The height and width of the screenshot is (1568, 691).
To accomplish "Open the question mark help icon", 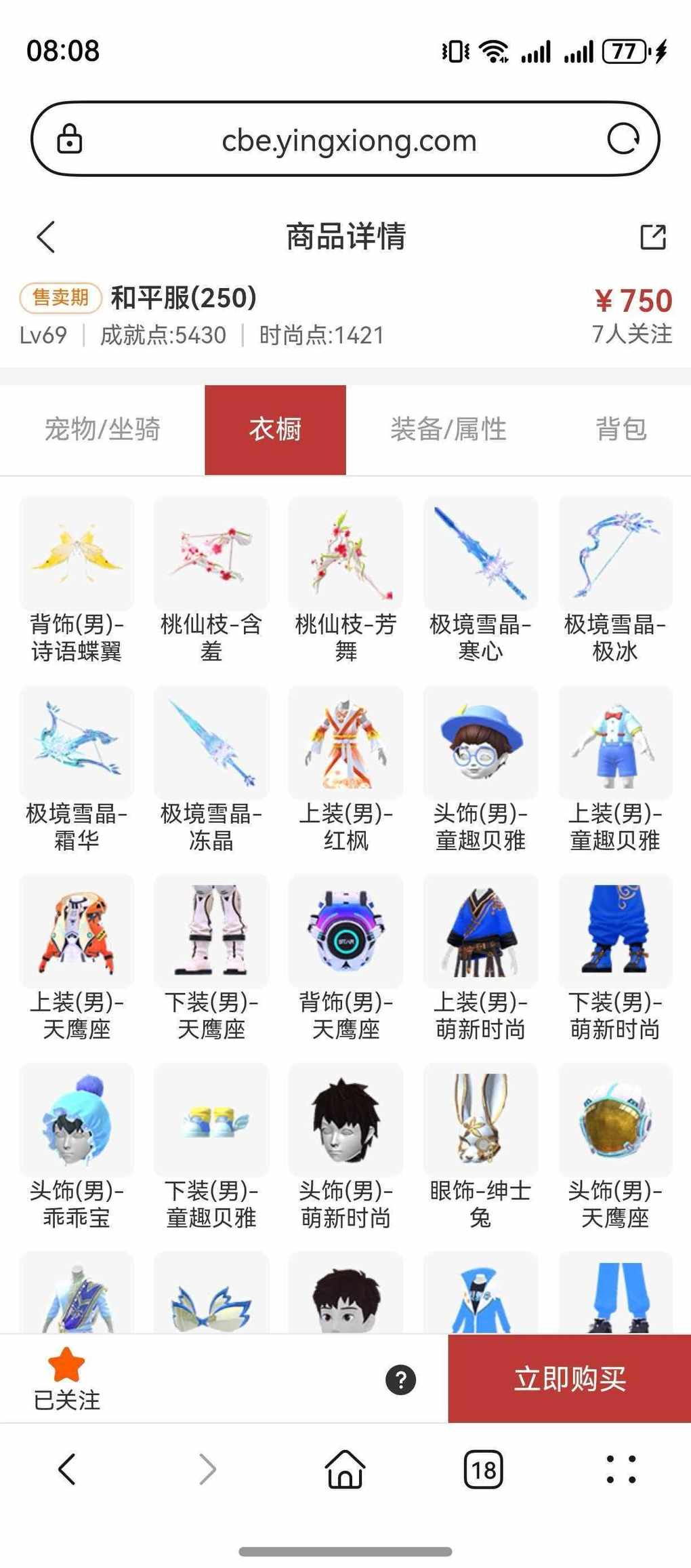I will pos(400,1380).
